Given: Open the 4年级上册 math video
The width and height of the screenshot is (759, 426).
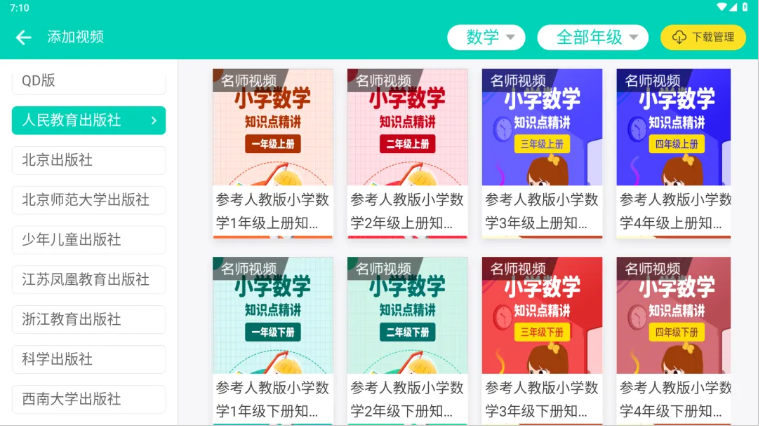Looking at the screenshot, I should [673, 152].
